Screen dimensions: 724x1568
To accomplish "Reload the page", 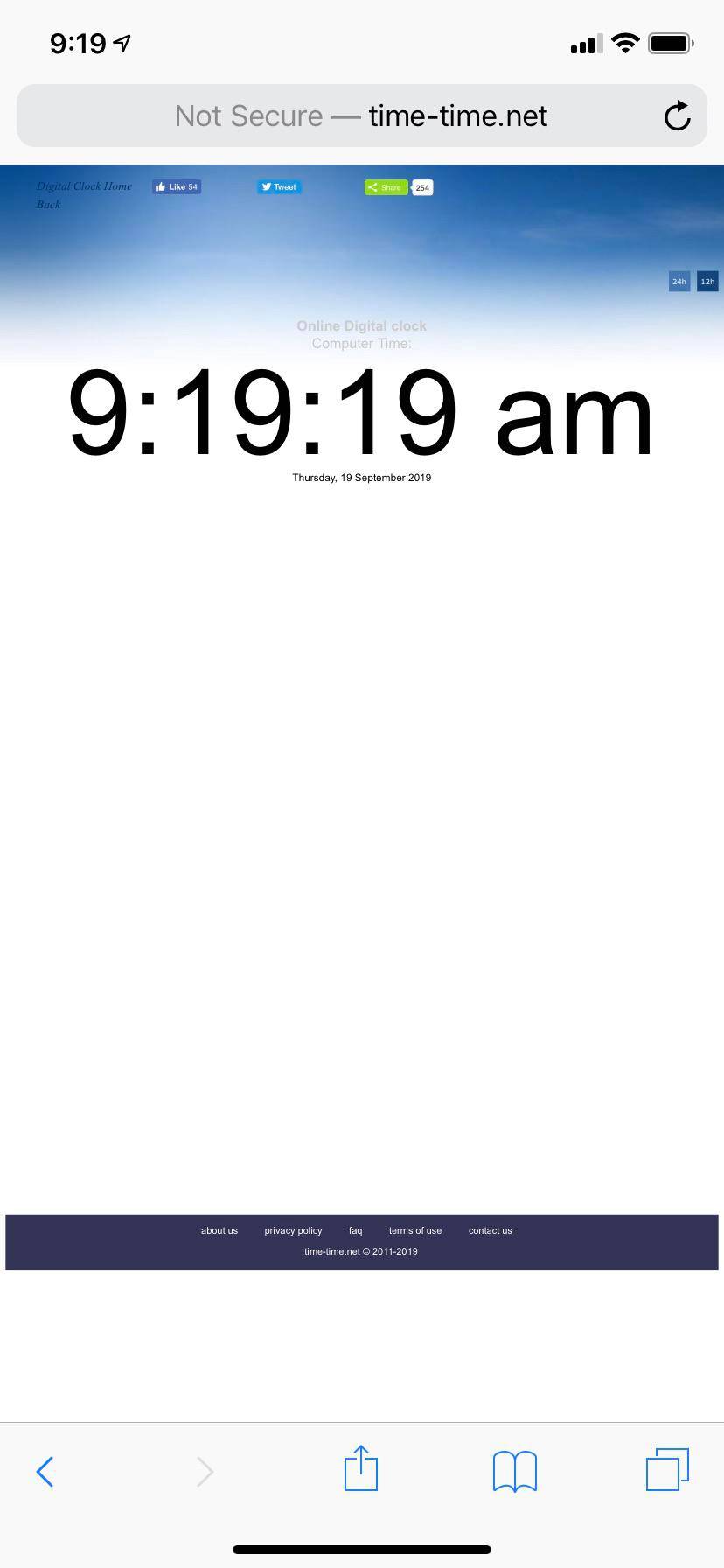I will tap(677, 116).
